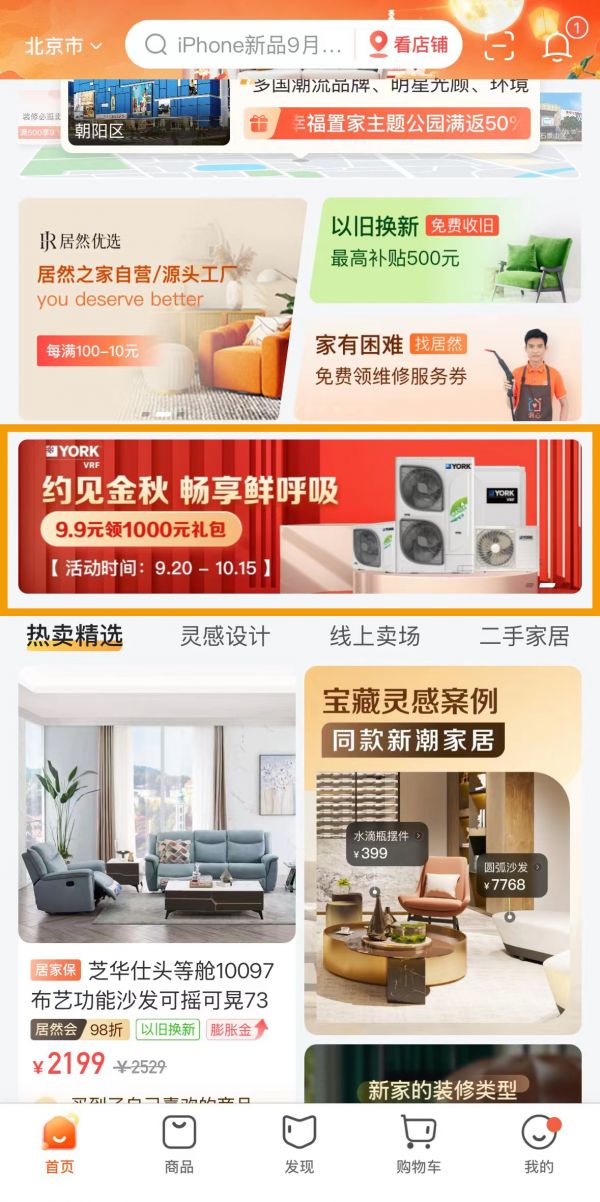Open the 北京市 city dropdown
The width and height of the screenshot is (600, 1202).
click(64, 46)
